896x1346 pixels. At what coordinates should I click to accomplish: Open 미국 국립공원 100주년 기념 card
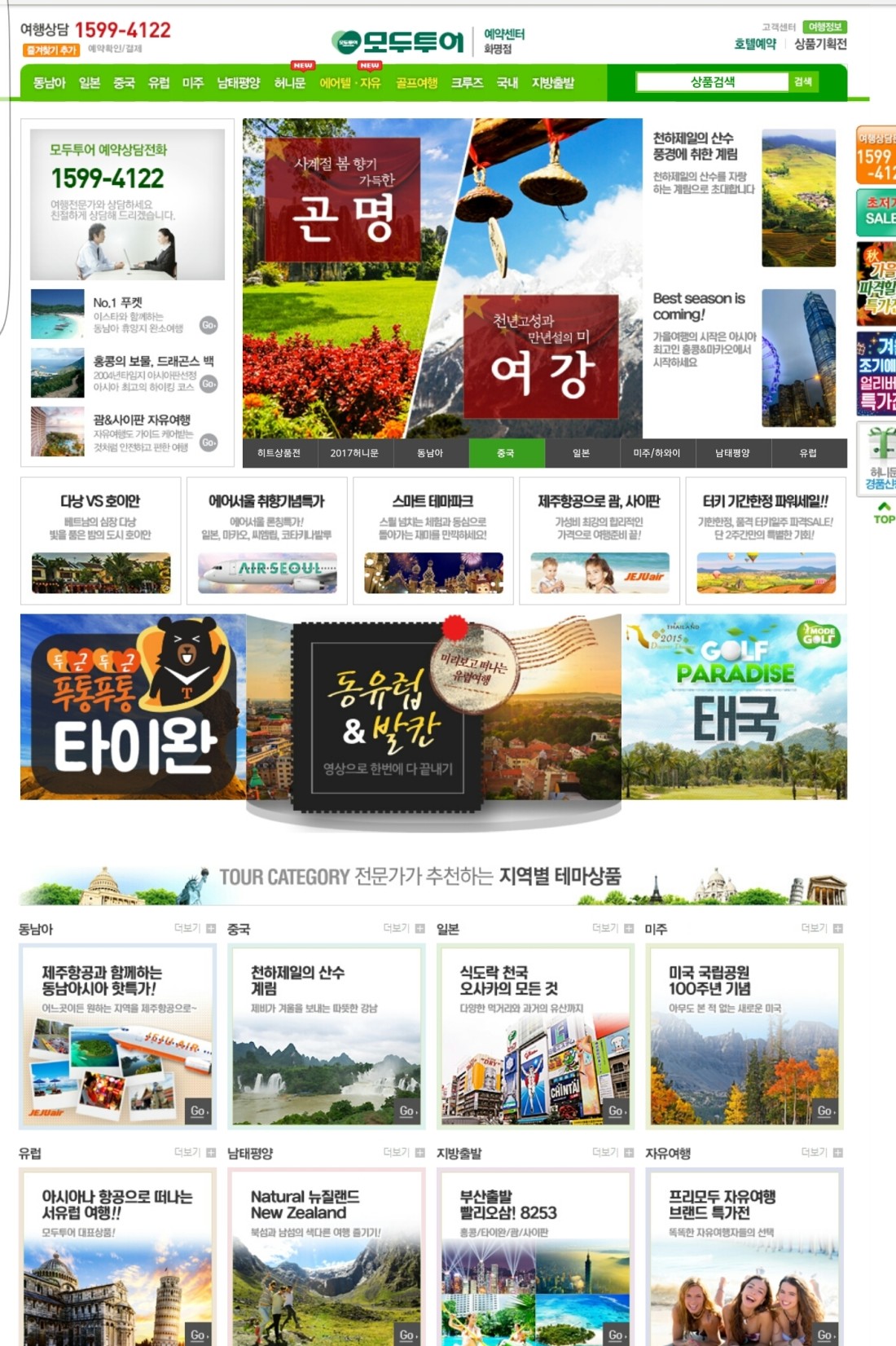(744, 1036)
